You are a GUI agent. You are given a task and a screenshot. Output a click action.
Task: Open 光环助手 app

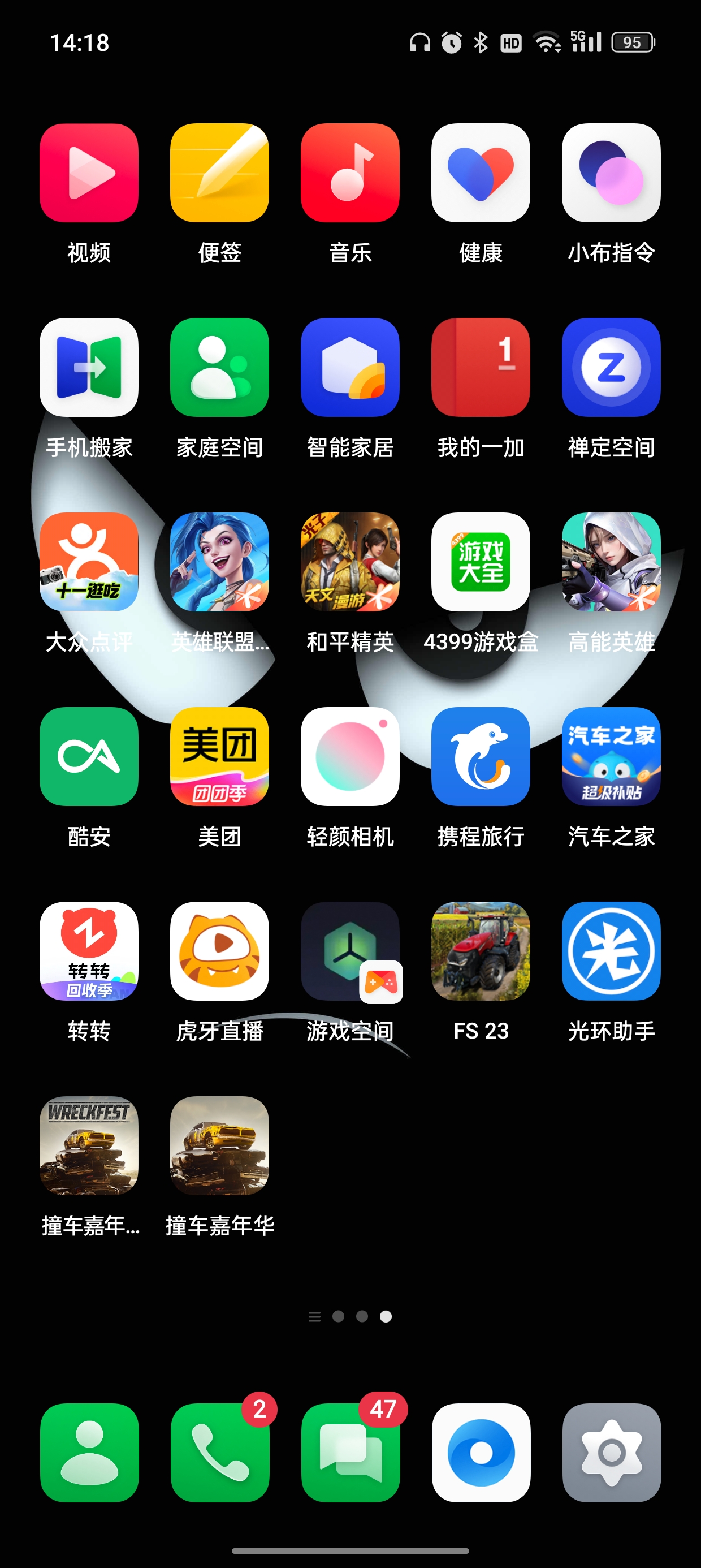(x=611, y=951)
